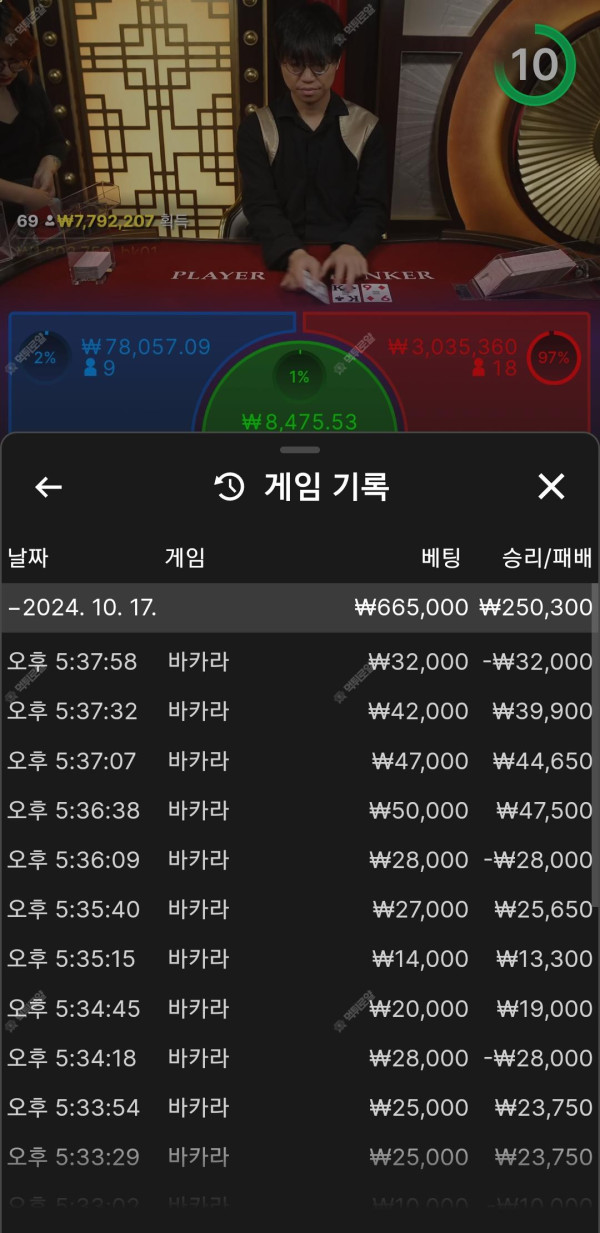Open the 5:33:54 baccarat round entry
This screenshot has height=1233, width=600.
pos(298,1108)
